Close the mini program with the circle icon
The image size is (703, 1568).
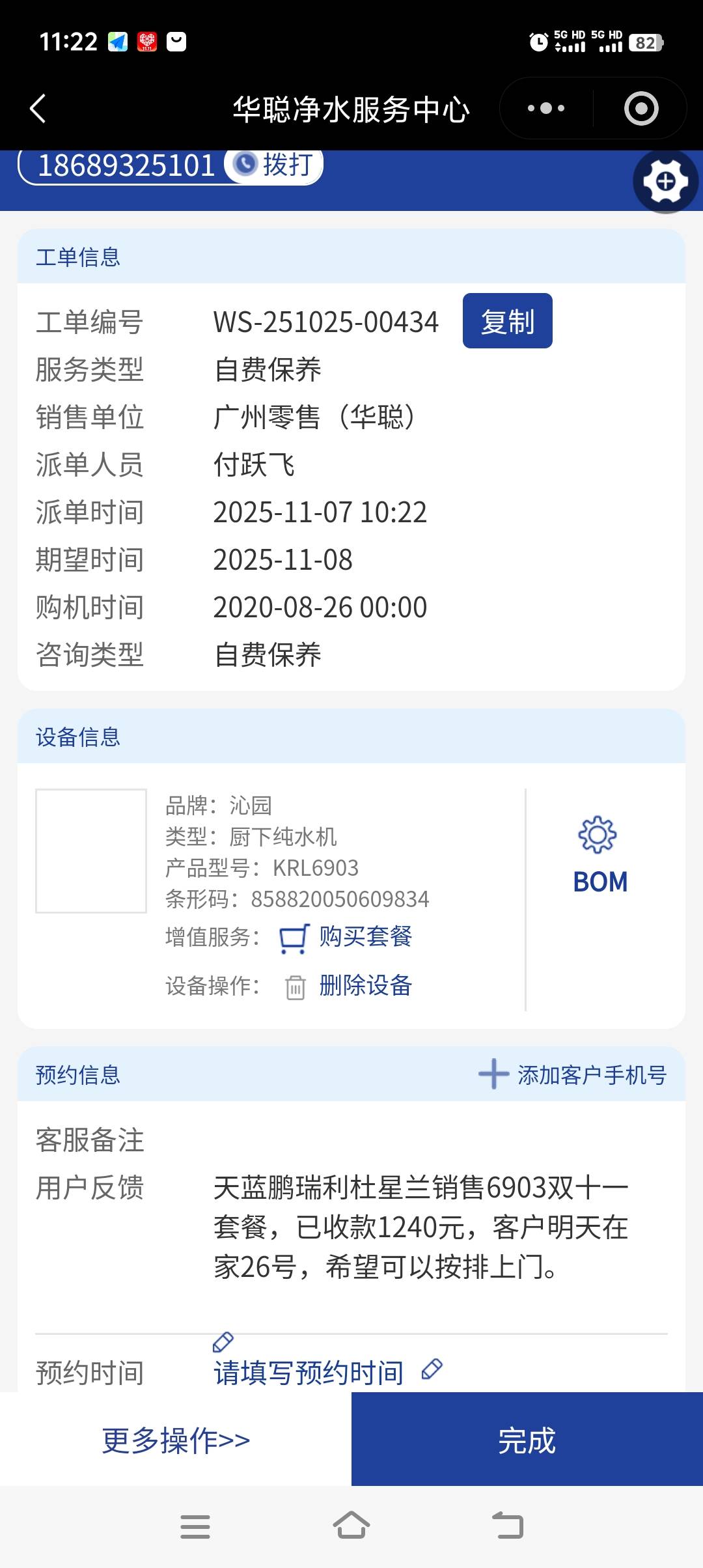(641, 108)
